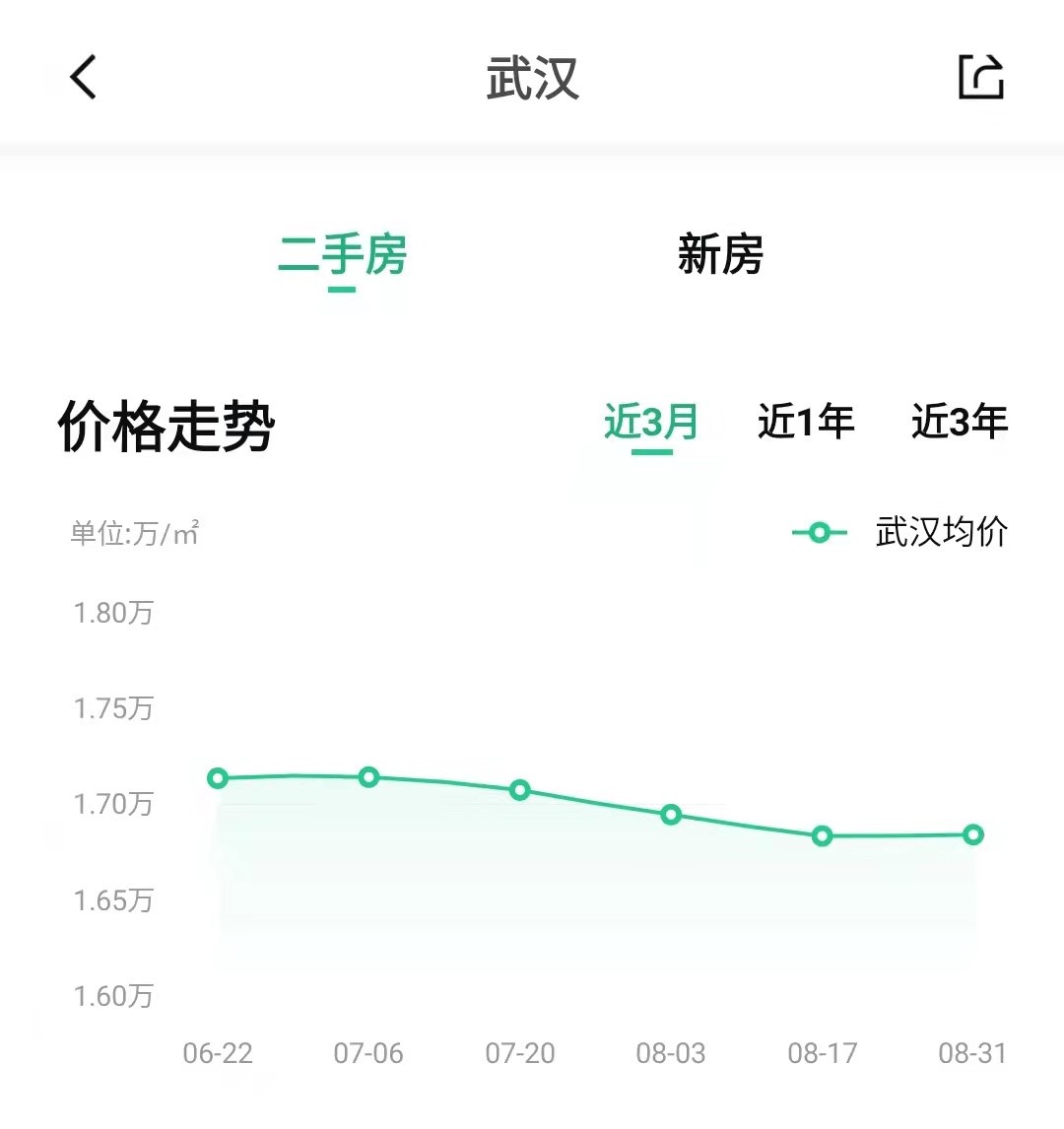
Task: Select the 近1年 time range filter
Action: (804, 421)
